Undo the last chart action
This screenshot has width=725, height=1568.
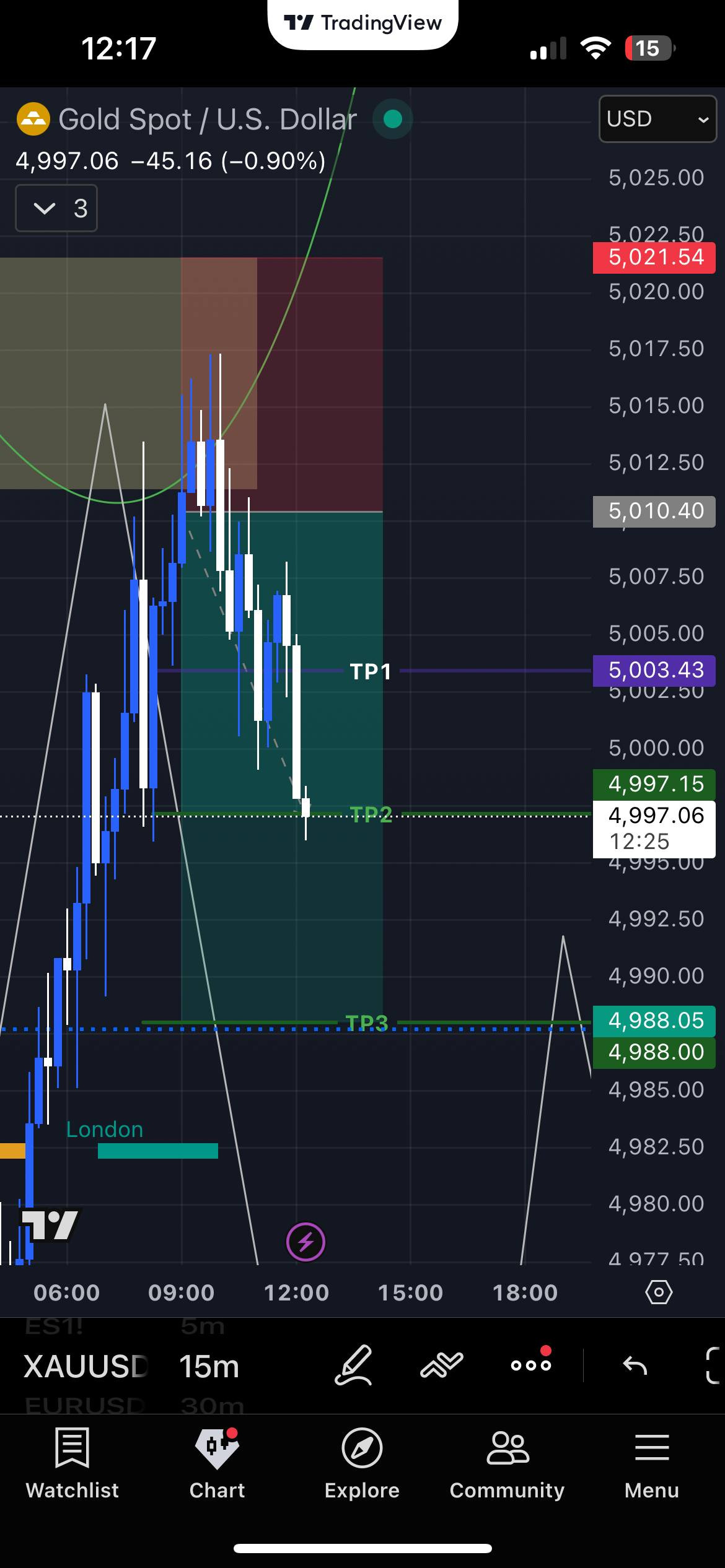click(x=635, y=1365)
